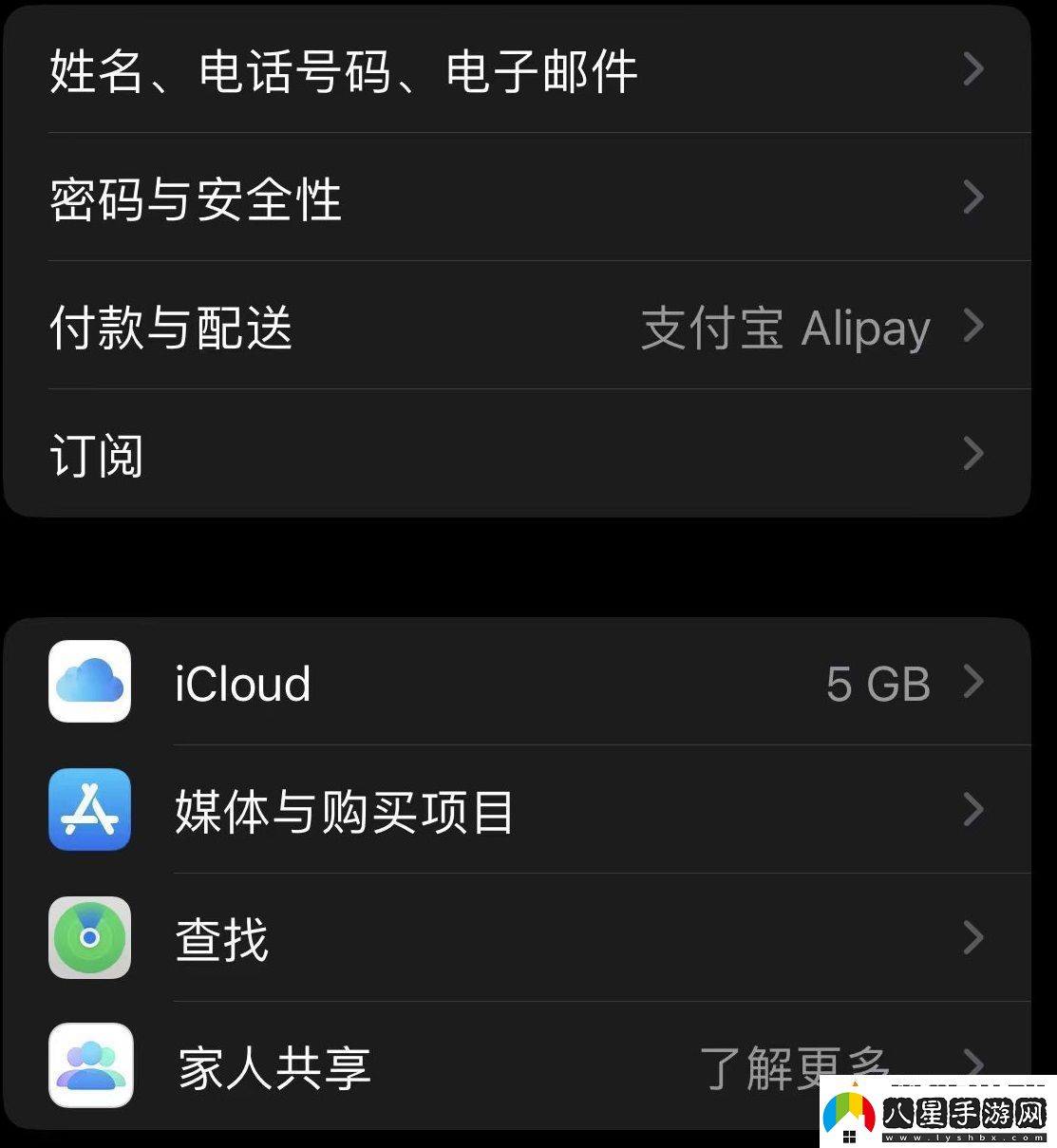Tap the green Find My (查找) icon

pyautogui.click(x=89, y=938)
